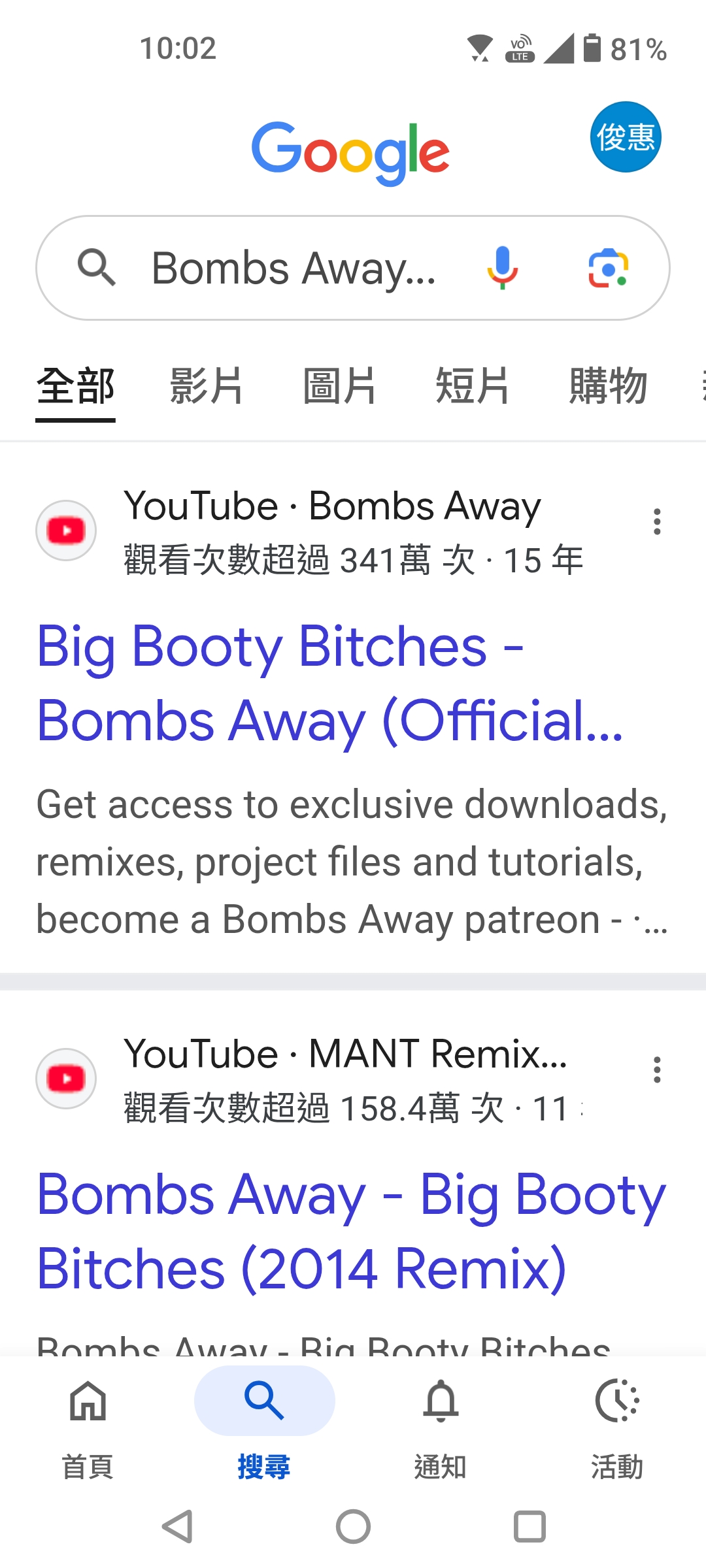706x1568 pixels.
Task: Open the 俊惠 account avatar
Action: pyautogui.click(x=626, y=137)
